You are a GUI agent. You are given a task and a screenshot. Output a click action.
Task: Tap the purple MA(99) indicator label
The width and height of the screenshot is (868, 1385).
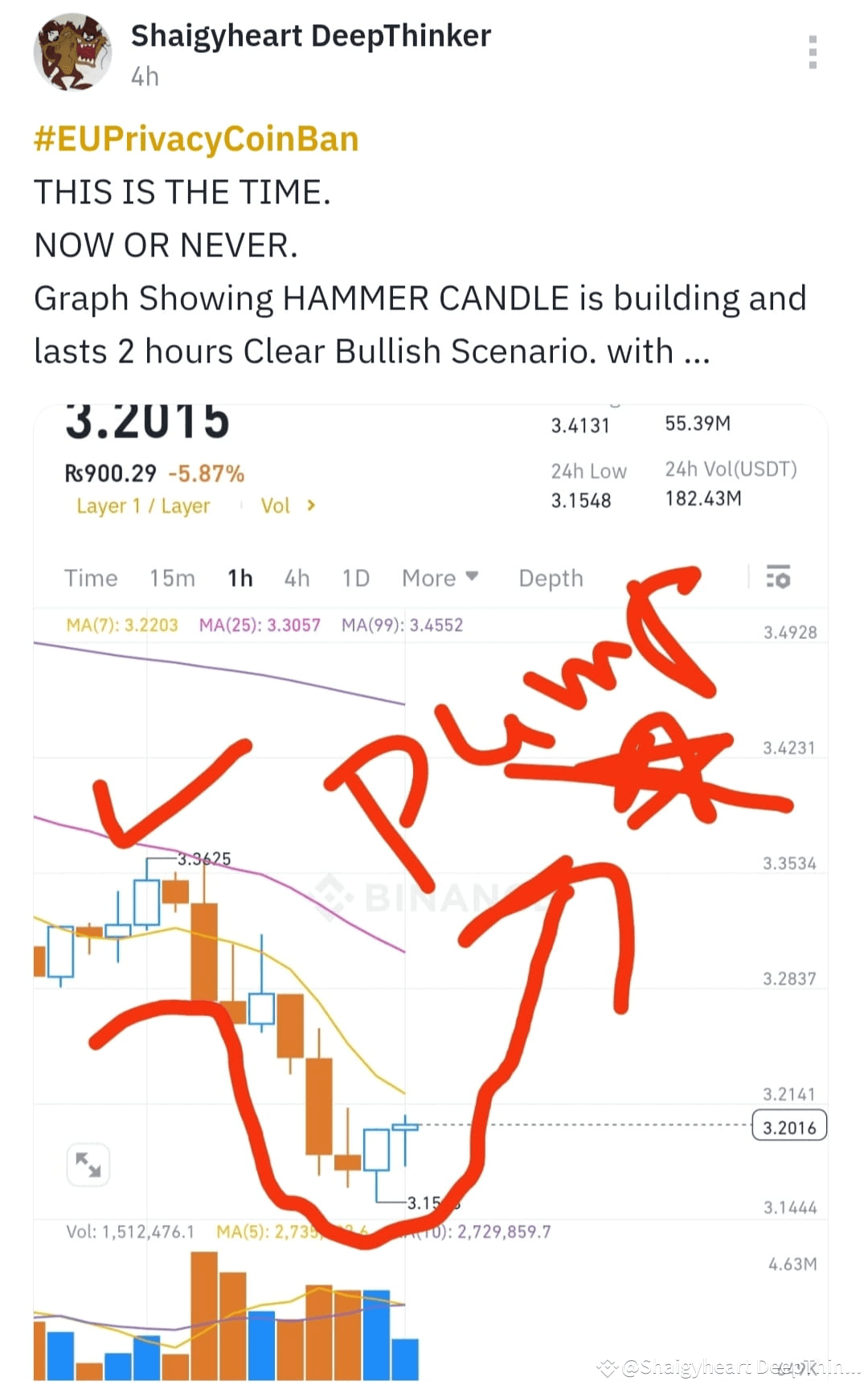coord(402,625)
